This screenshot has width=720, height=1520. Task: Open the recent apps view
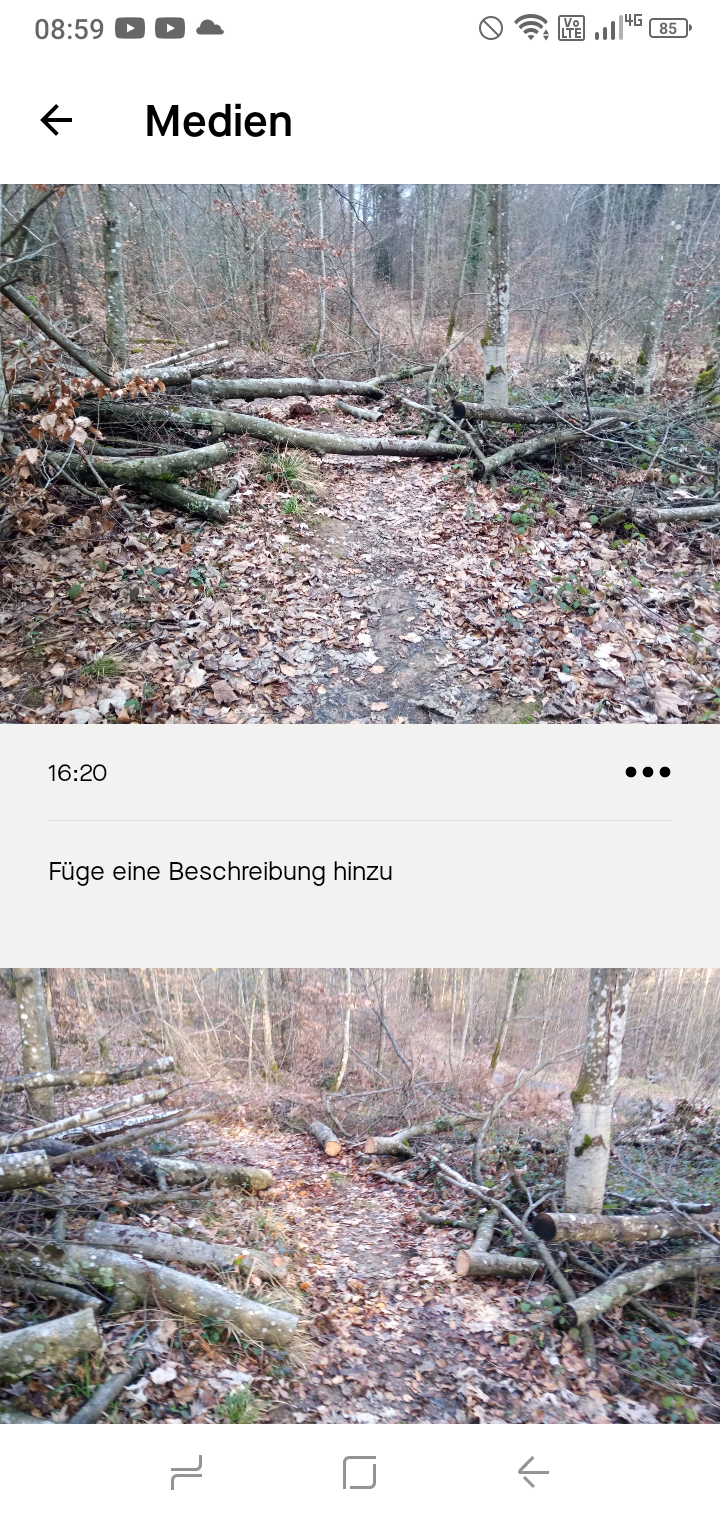186,1472
